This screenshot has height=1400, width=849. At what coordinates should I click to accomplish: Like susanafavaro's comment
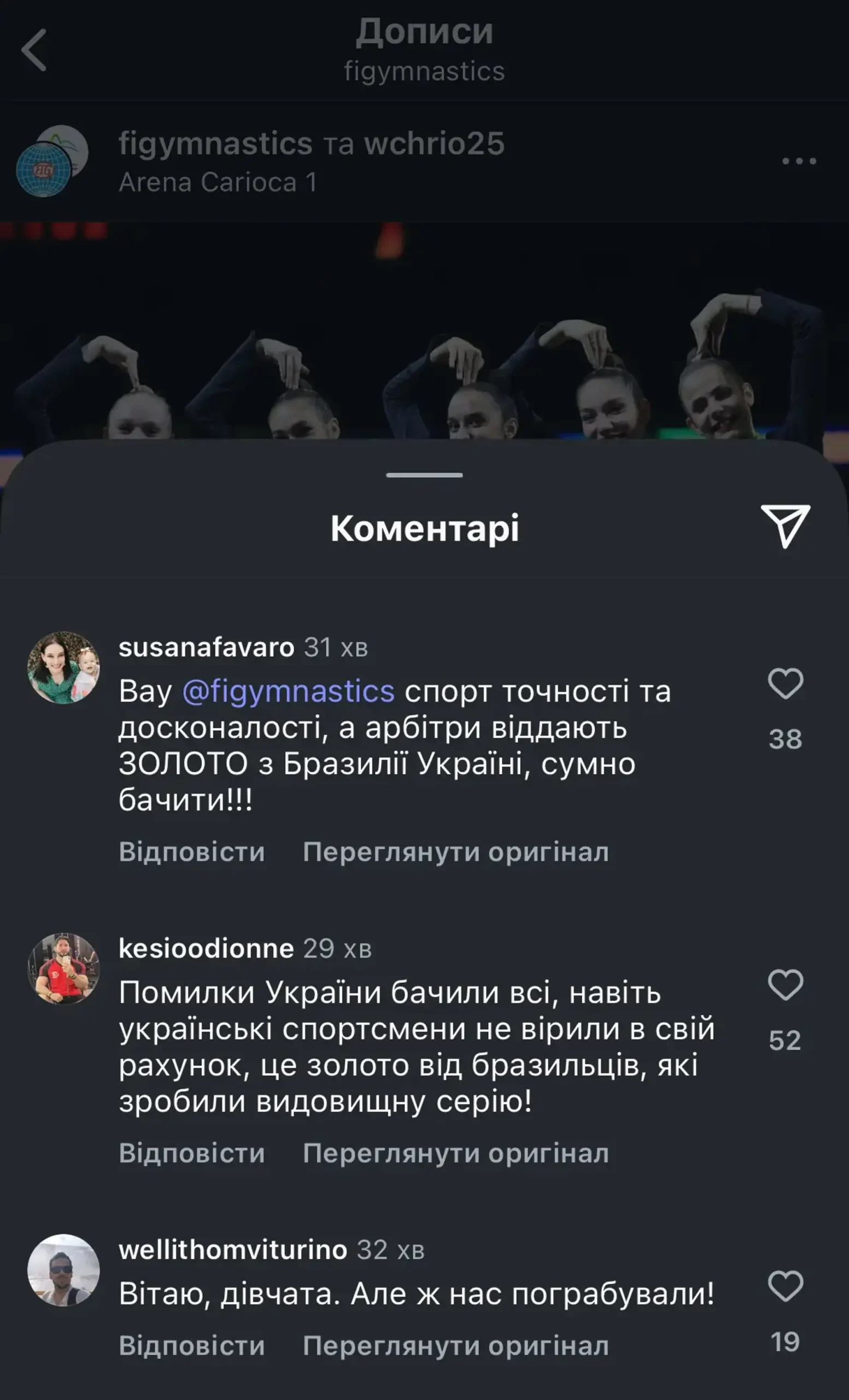(785, 683)
